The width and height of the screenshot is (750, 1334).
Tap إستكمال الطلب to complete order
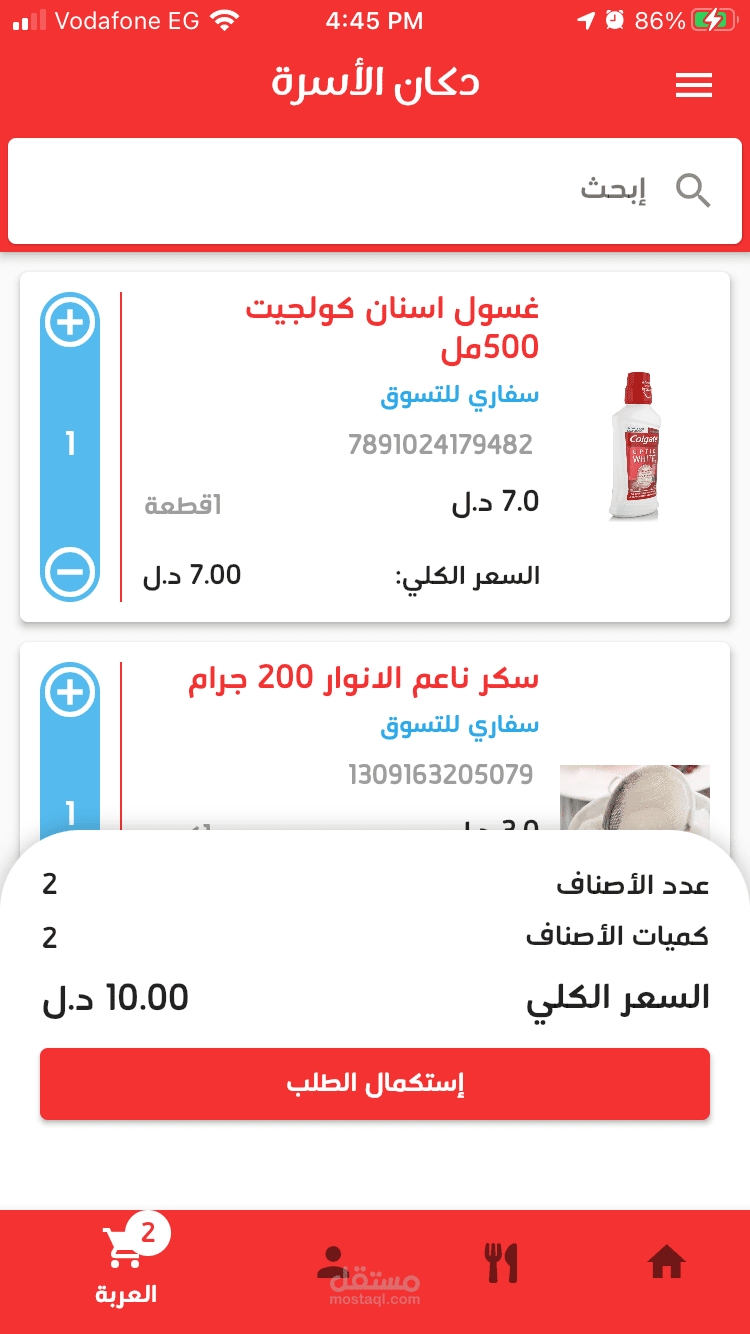click(375, 1084)
